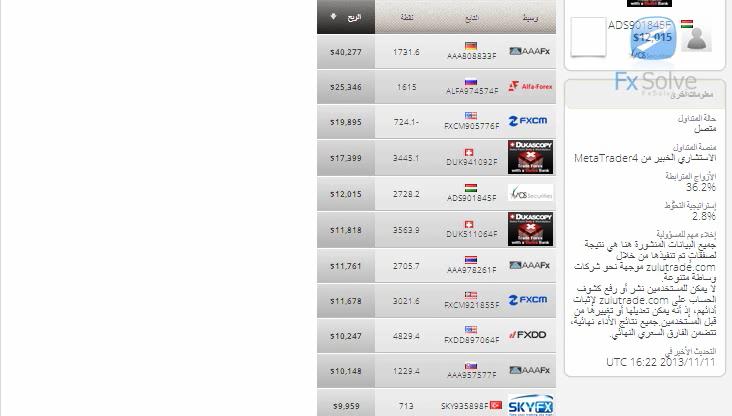Open the SKYFX broker logo
The height and width of the screenshot is (416, 732).
point(530,406)
